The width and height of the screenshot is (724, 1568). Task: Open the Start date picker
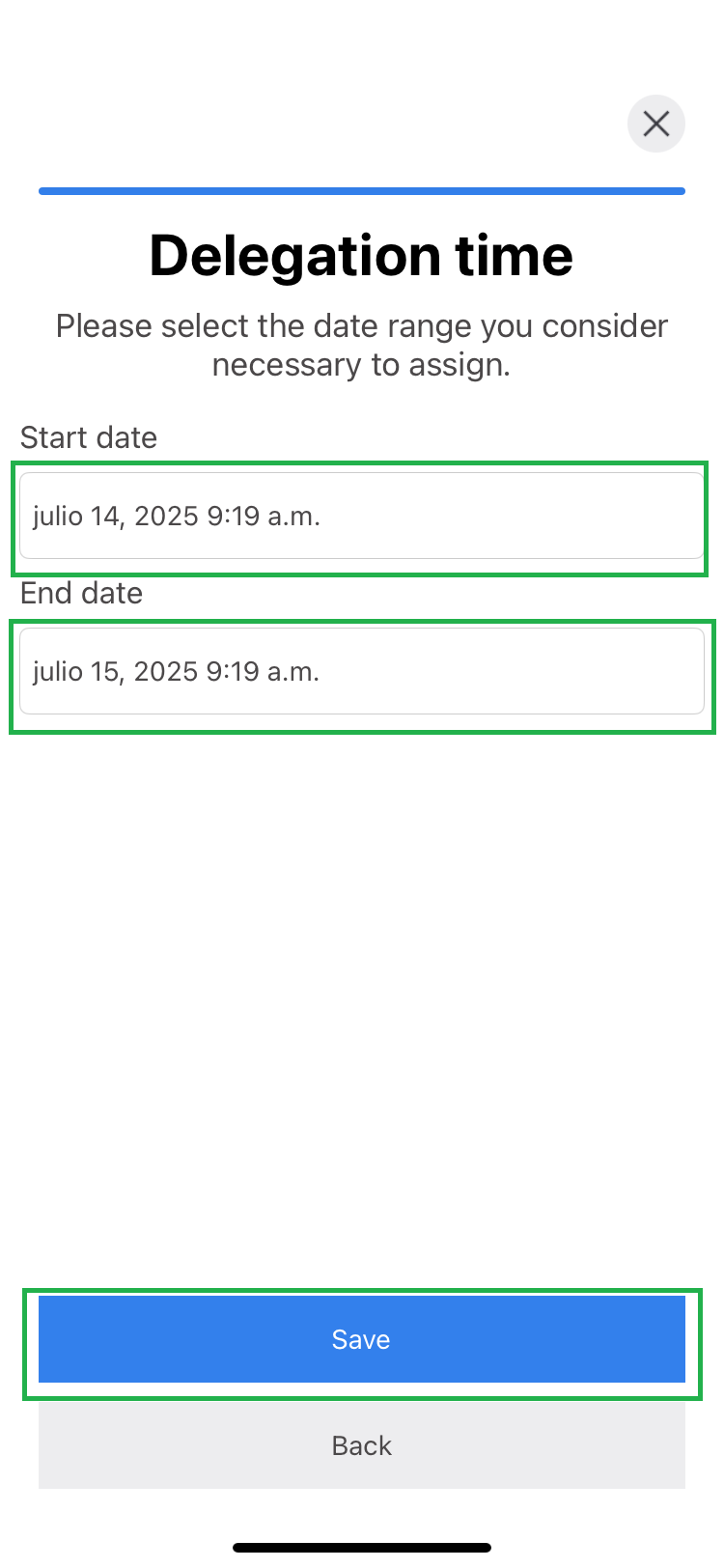point(362,516)
